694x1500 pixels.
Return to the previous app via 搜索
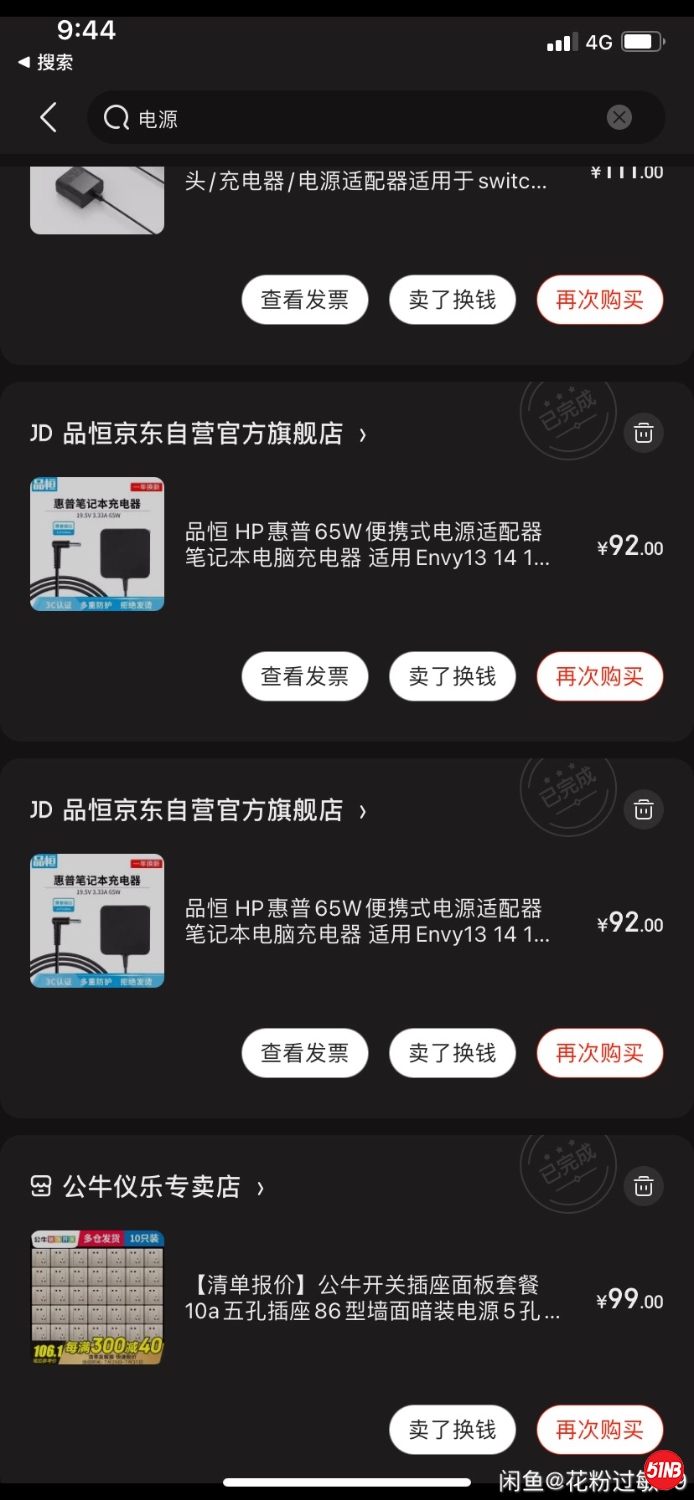coord(46,62)
